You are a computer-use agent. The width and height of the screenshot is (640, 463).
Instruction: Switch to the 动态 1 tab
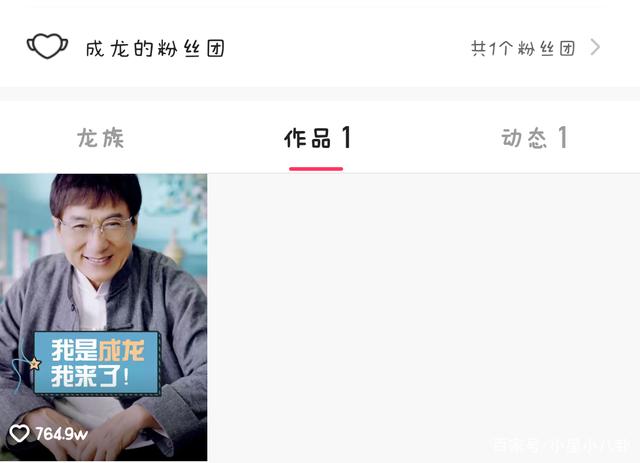pos(534,138)
